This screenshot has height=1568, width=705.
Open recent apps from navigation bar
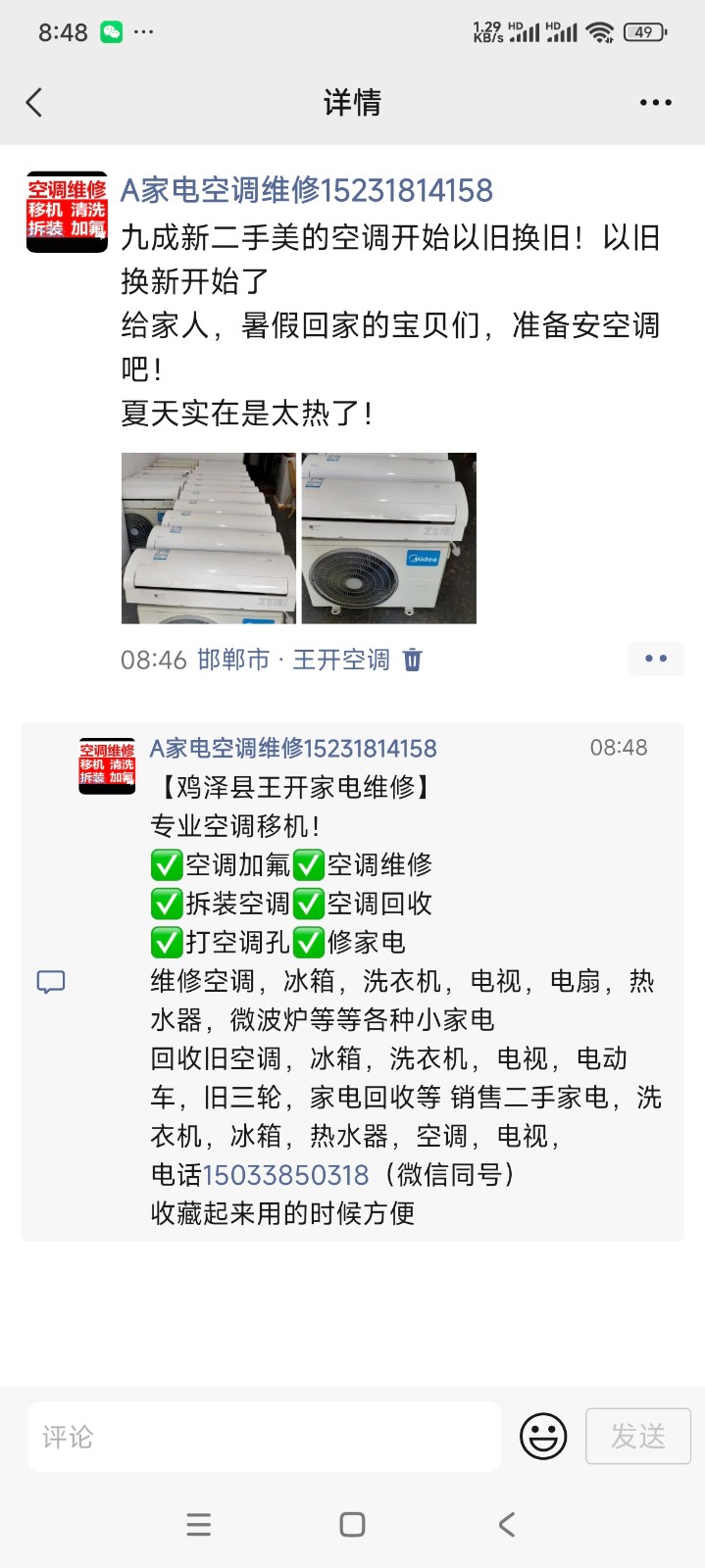(199, 1524)
